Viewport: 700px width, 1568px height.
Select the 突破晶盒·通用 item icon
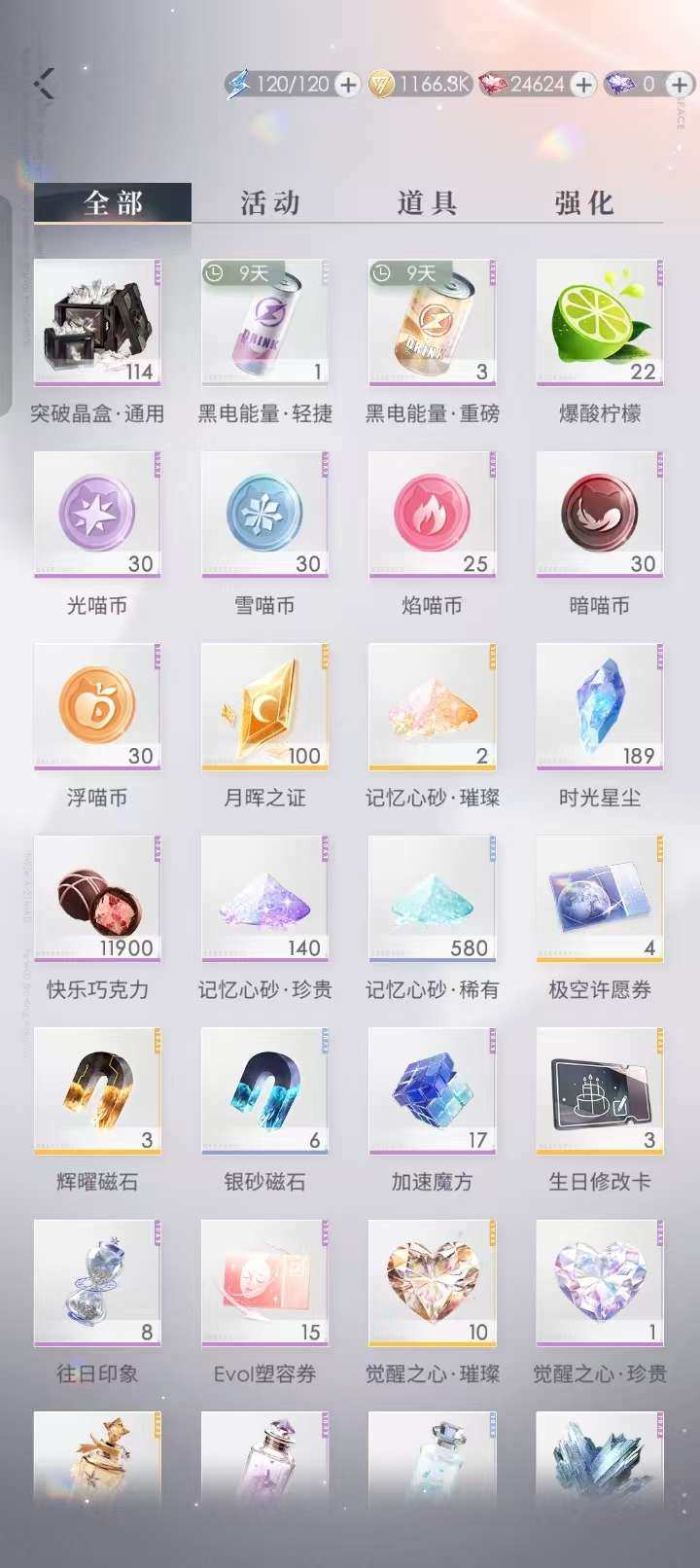[97, 321]
